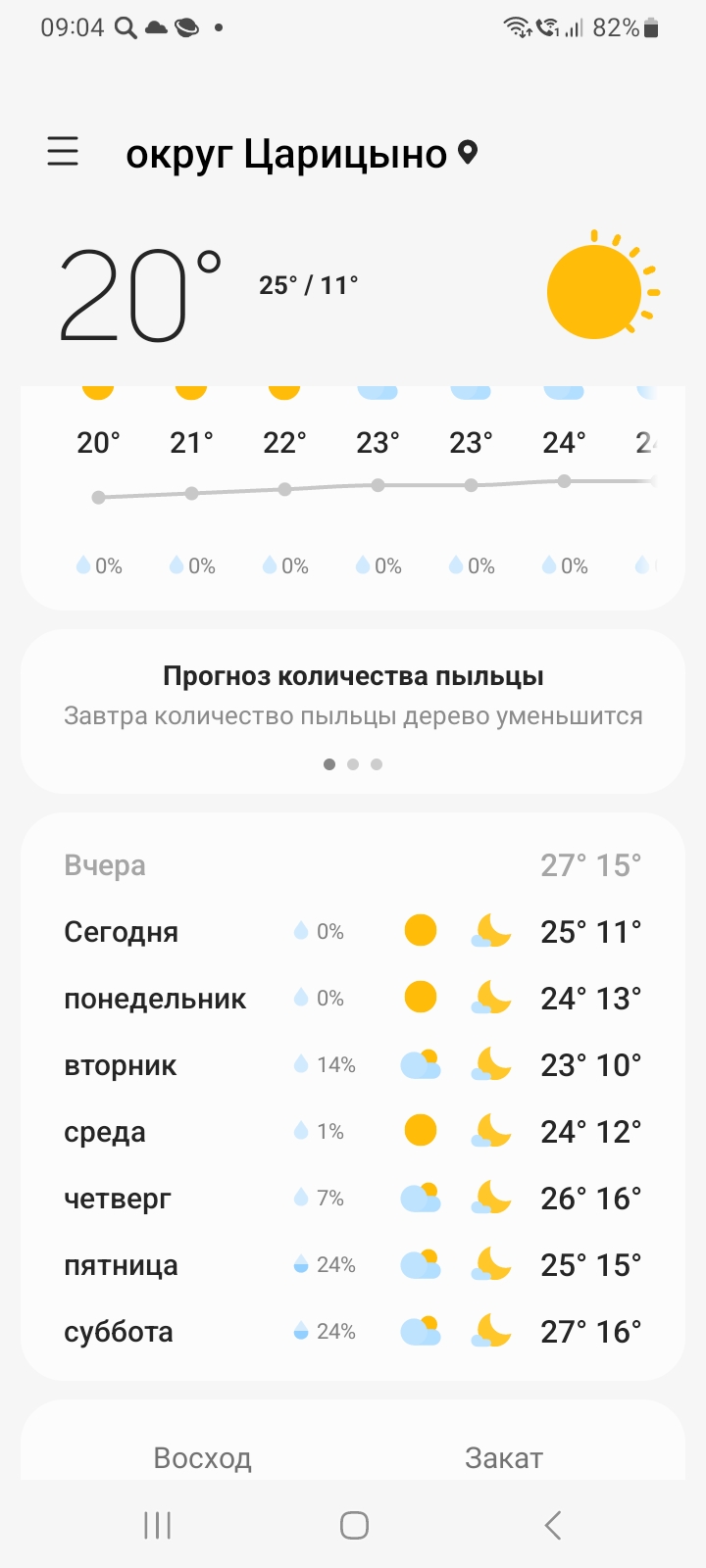Open the понедельник forecast row

pos(353,999)
